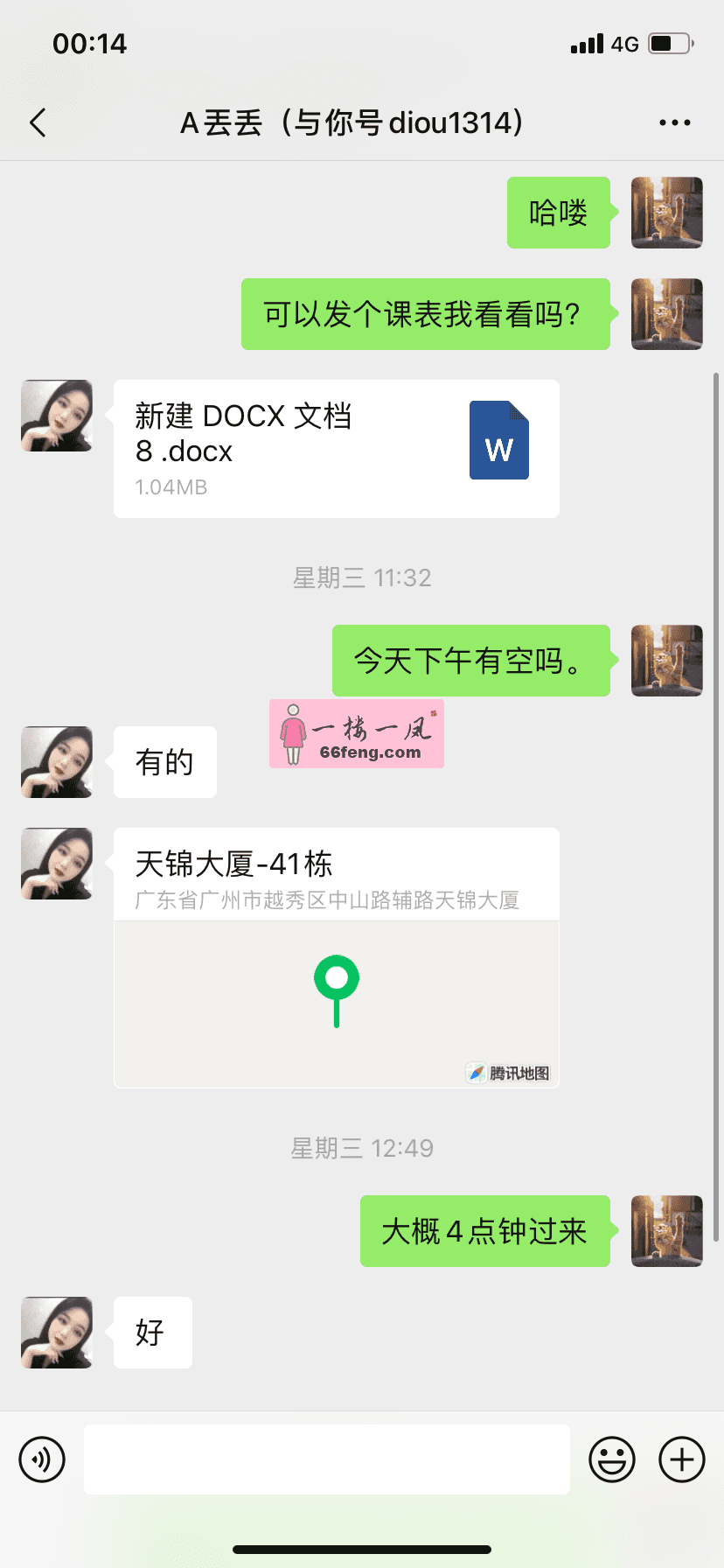Switch to voice message input mode
The image size is (724, 1568).
pos(42,1459)
